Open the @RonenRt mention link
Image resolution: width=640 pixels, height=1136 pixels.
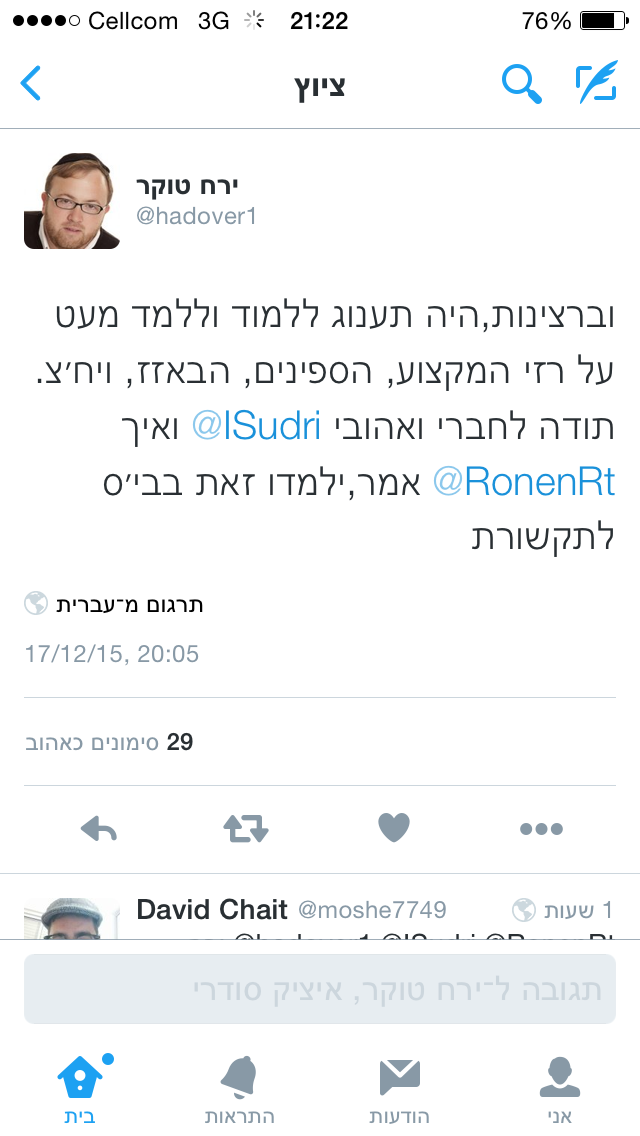click(x=525, y=482)
